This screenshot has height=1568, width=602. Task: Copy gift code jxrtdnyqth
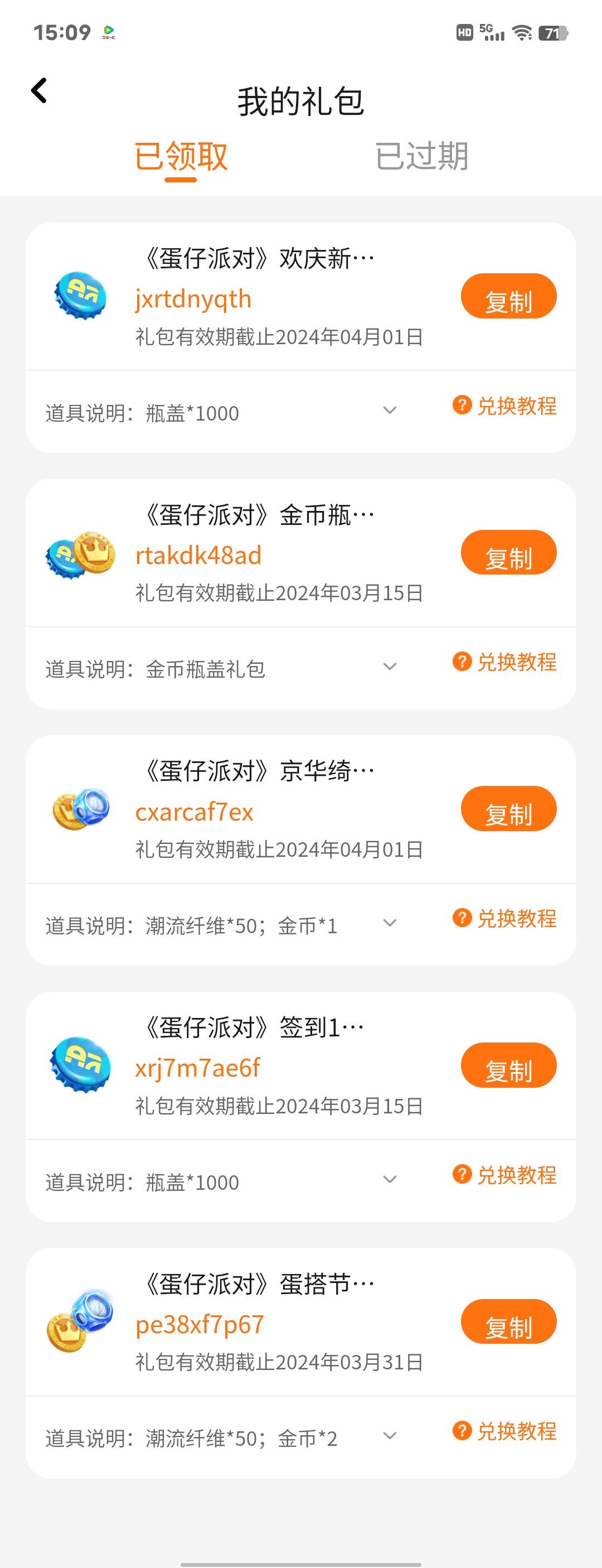(508, 296)
